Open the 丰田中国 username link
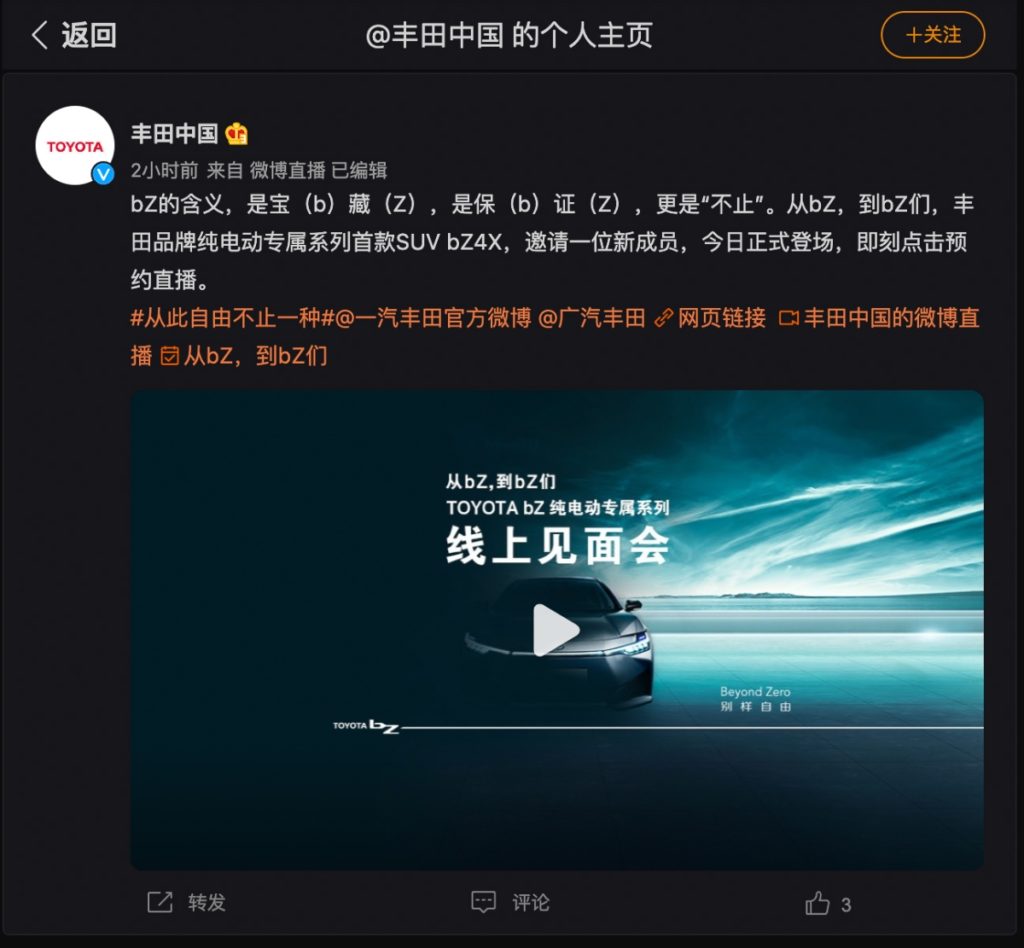Screen dimensions: 1024x948 tap(174, 133)
